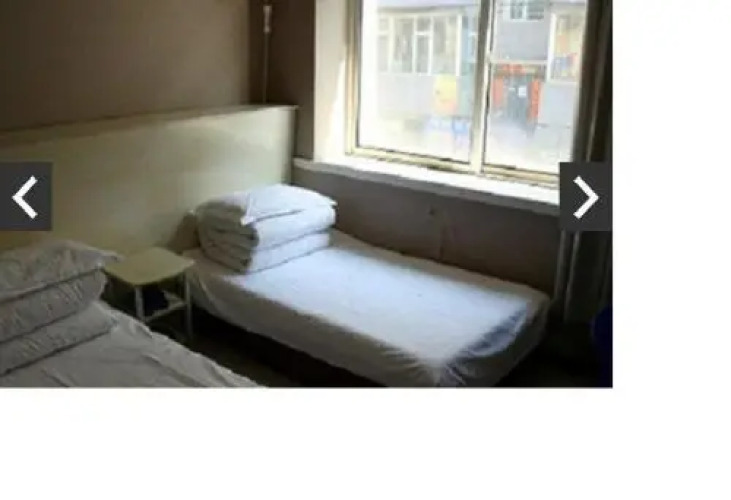The width and height of the screenshot is (731, 500).
Task: Show the next room photo
Action: [585, 197]
